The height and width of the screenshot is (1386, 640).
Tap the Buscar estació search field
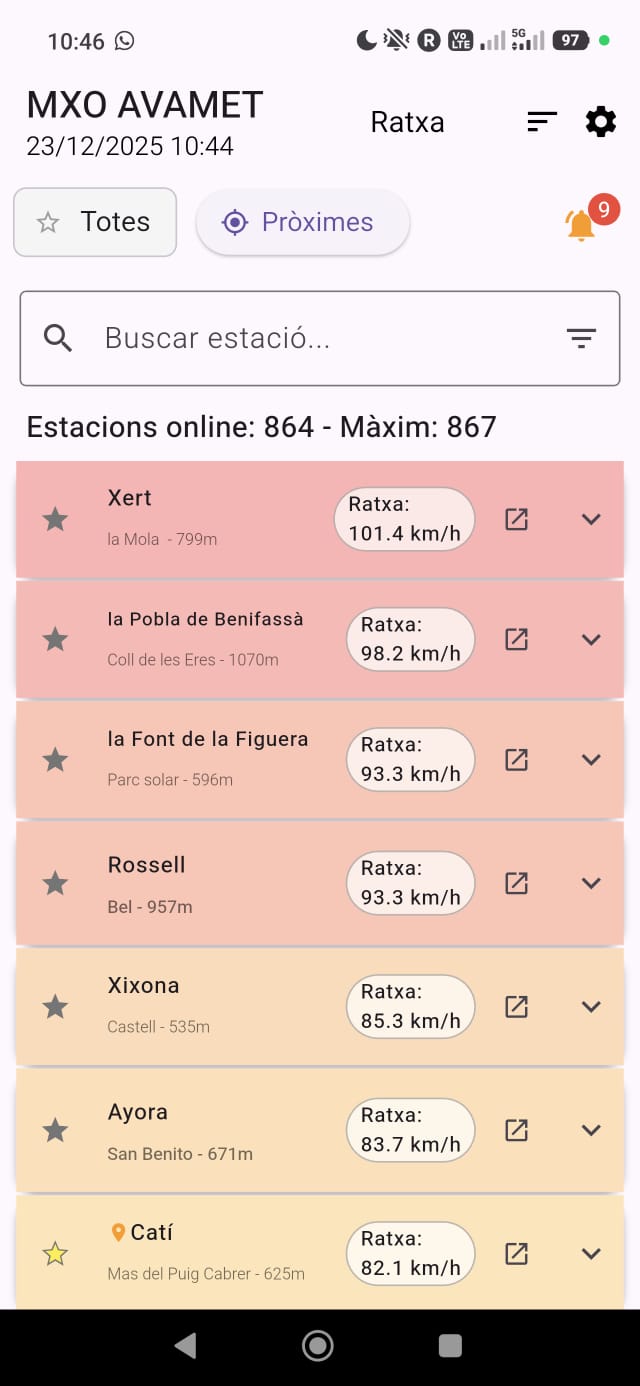pyautogui.click(x=300, y=338)
